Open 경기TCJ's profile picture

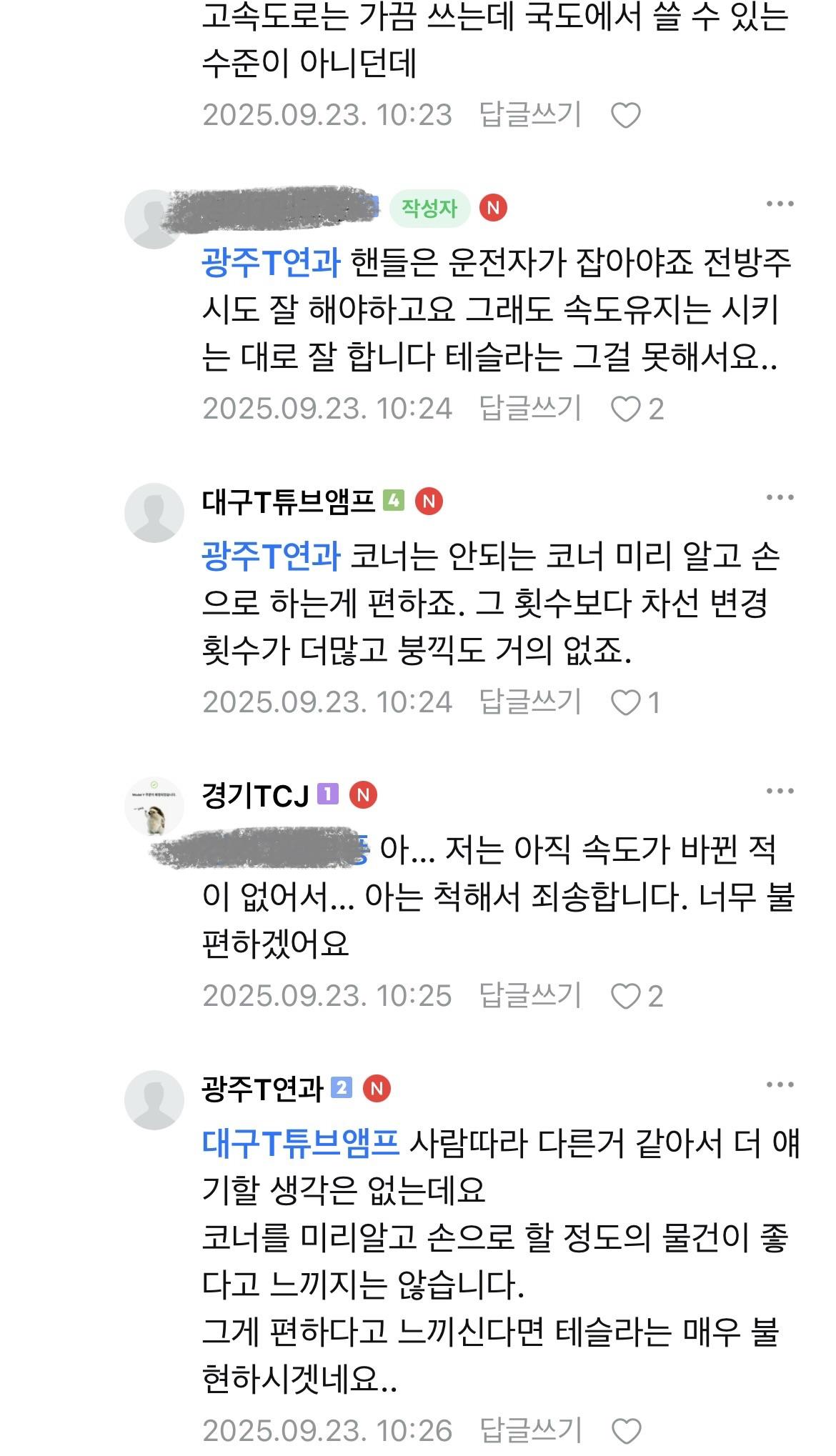(x=154, y=807)
